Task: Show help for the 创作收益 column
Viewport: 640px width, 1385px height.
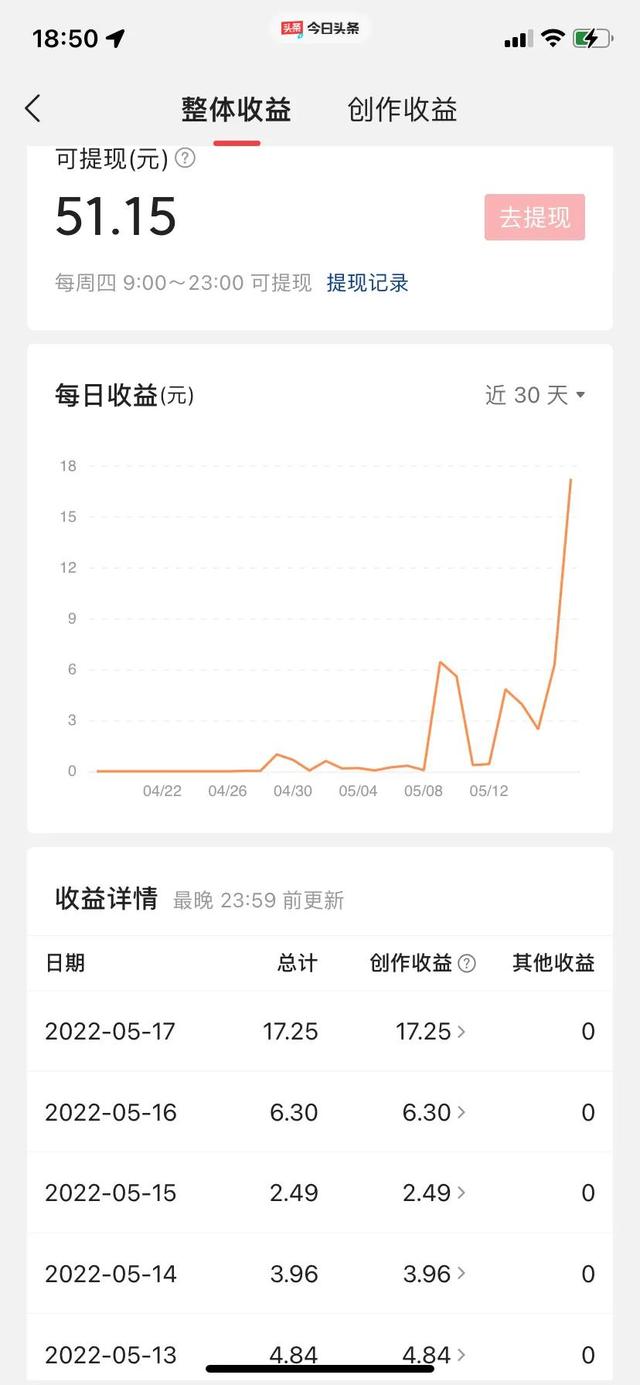Action: coord(466,963)
